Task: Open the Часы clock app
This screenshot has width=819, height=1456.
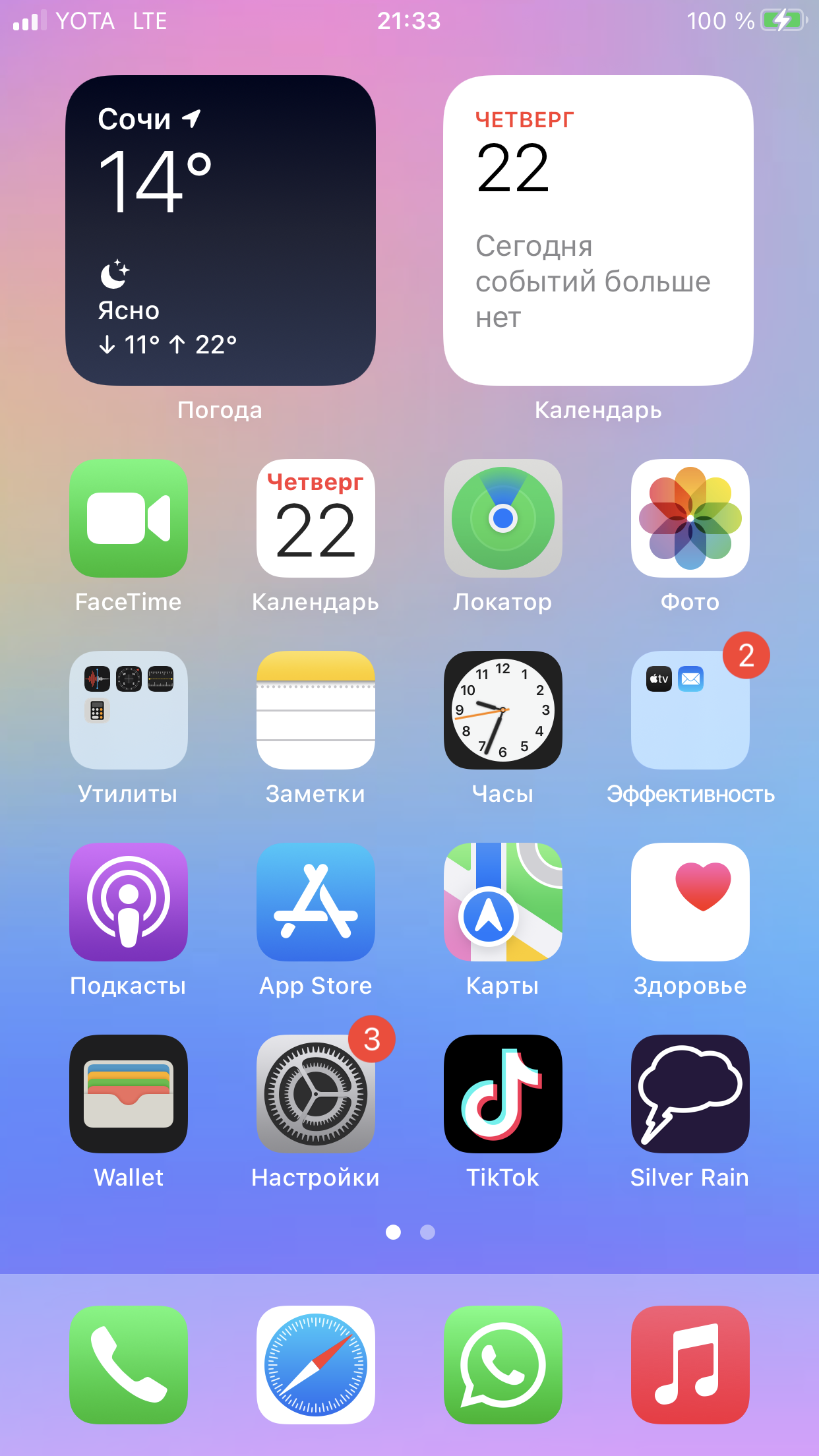Action: [502, 710]
